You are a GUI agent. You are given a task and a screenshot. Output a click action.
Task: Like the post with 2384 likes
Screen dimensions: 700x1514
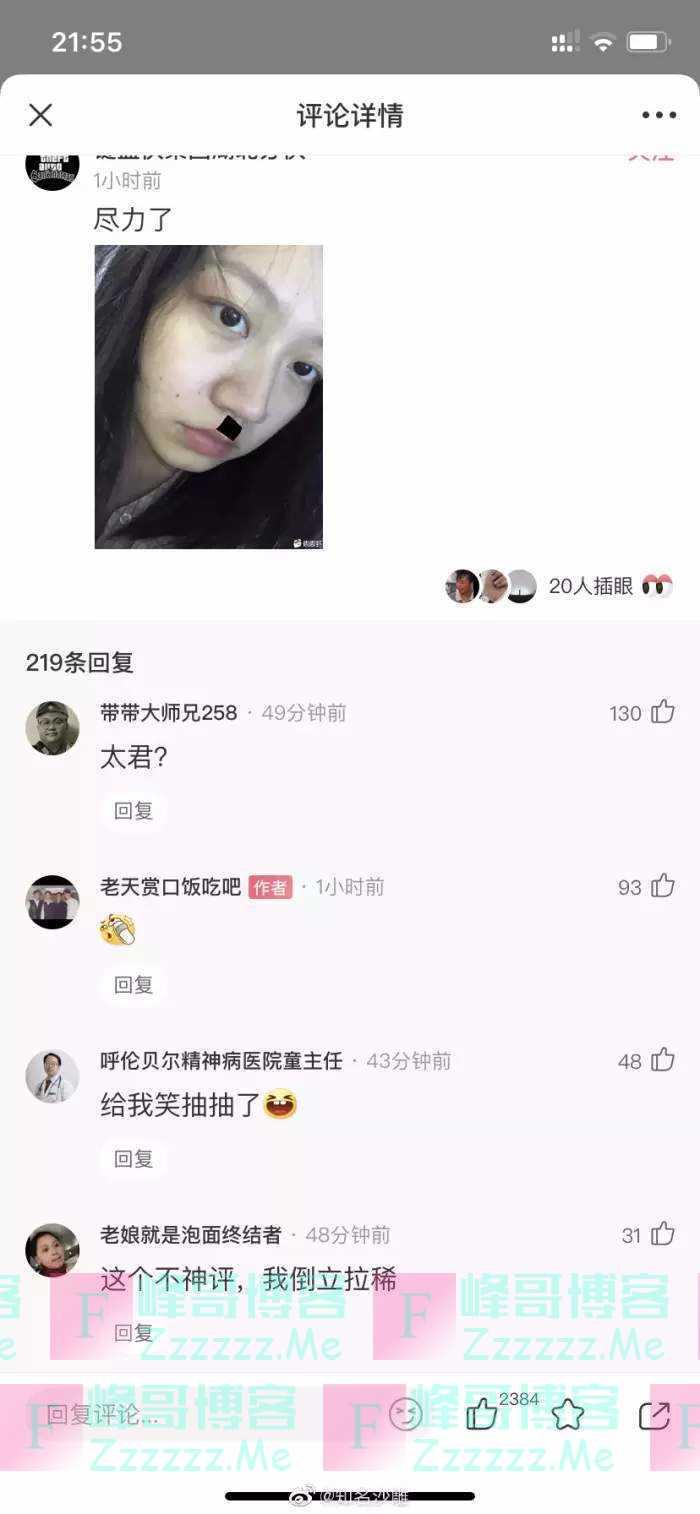482,1414
